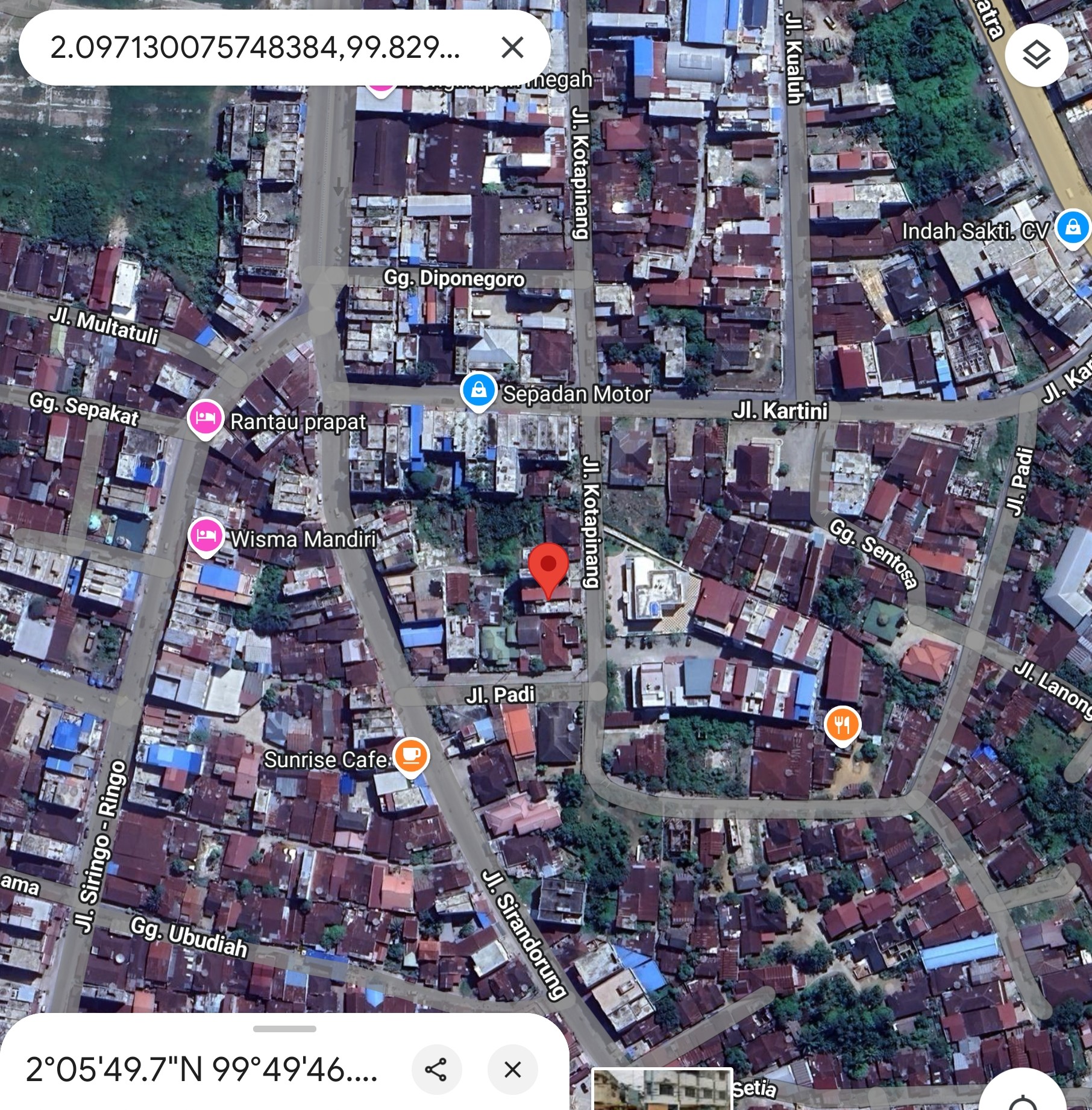Select the Wisma Mandiri hotel marker
Viewport: 1092px width, 1110px height.
(x=206, y=536)
